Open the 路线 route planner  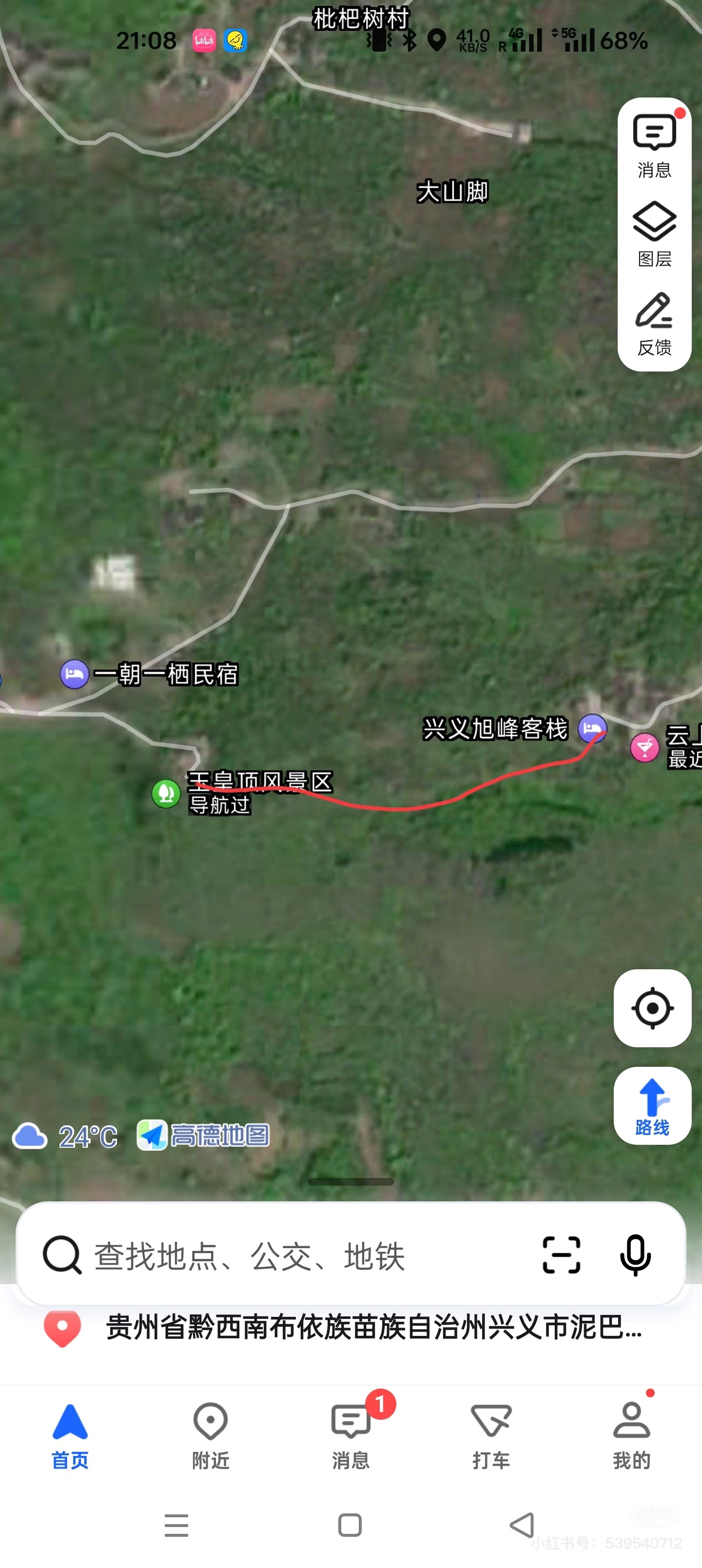[x=652, y=1105]
